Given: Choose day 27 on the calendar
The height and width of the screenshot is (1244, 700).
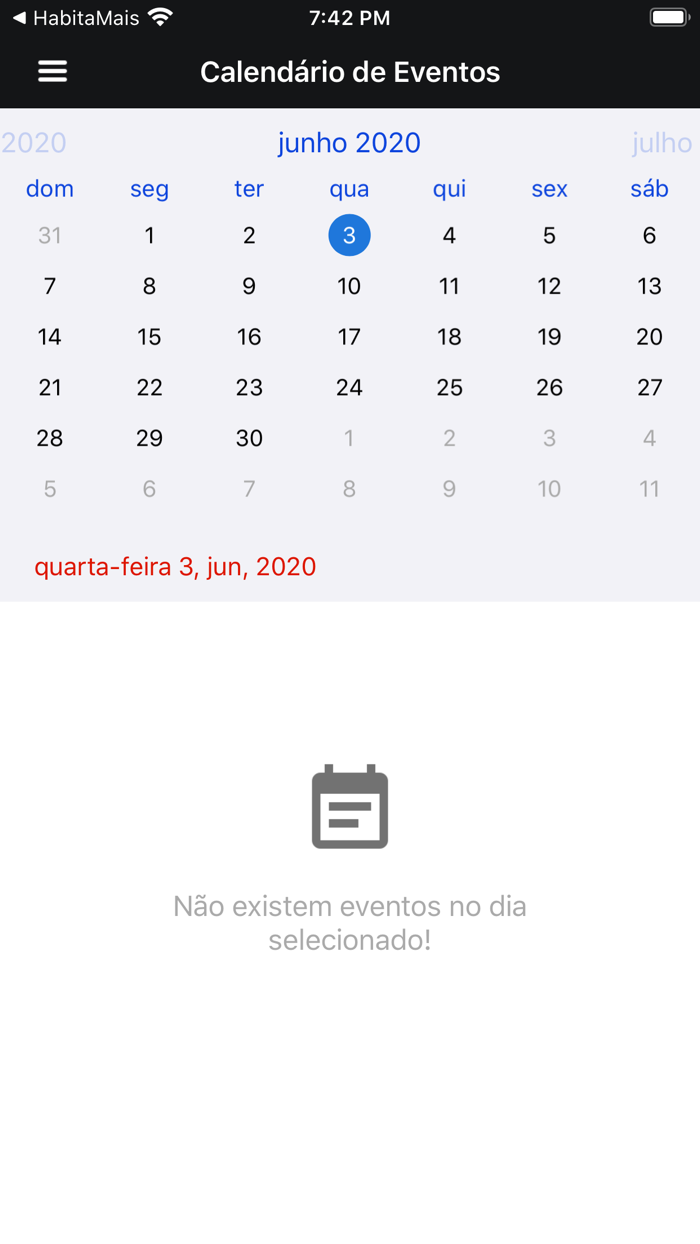Looking at the screenshot, I should point(649,387).
